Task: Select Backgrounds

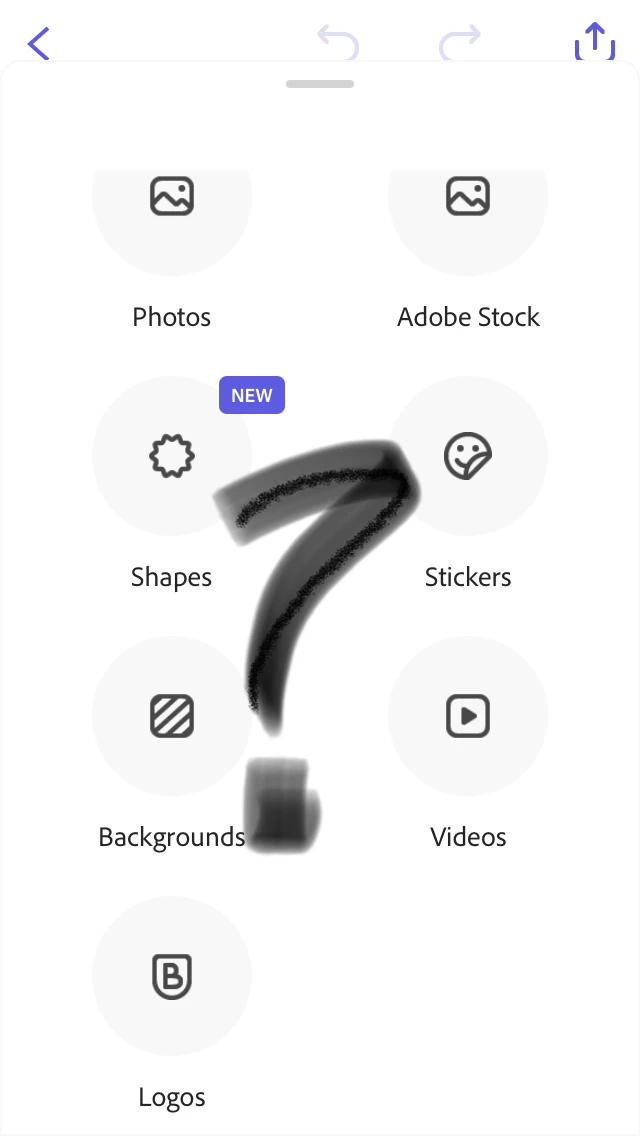Action: [x=172, y=716]
